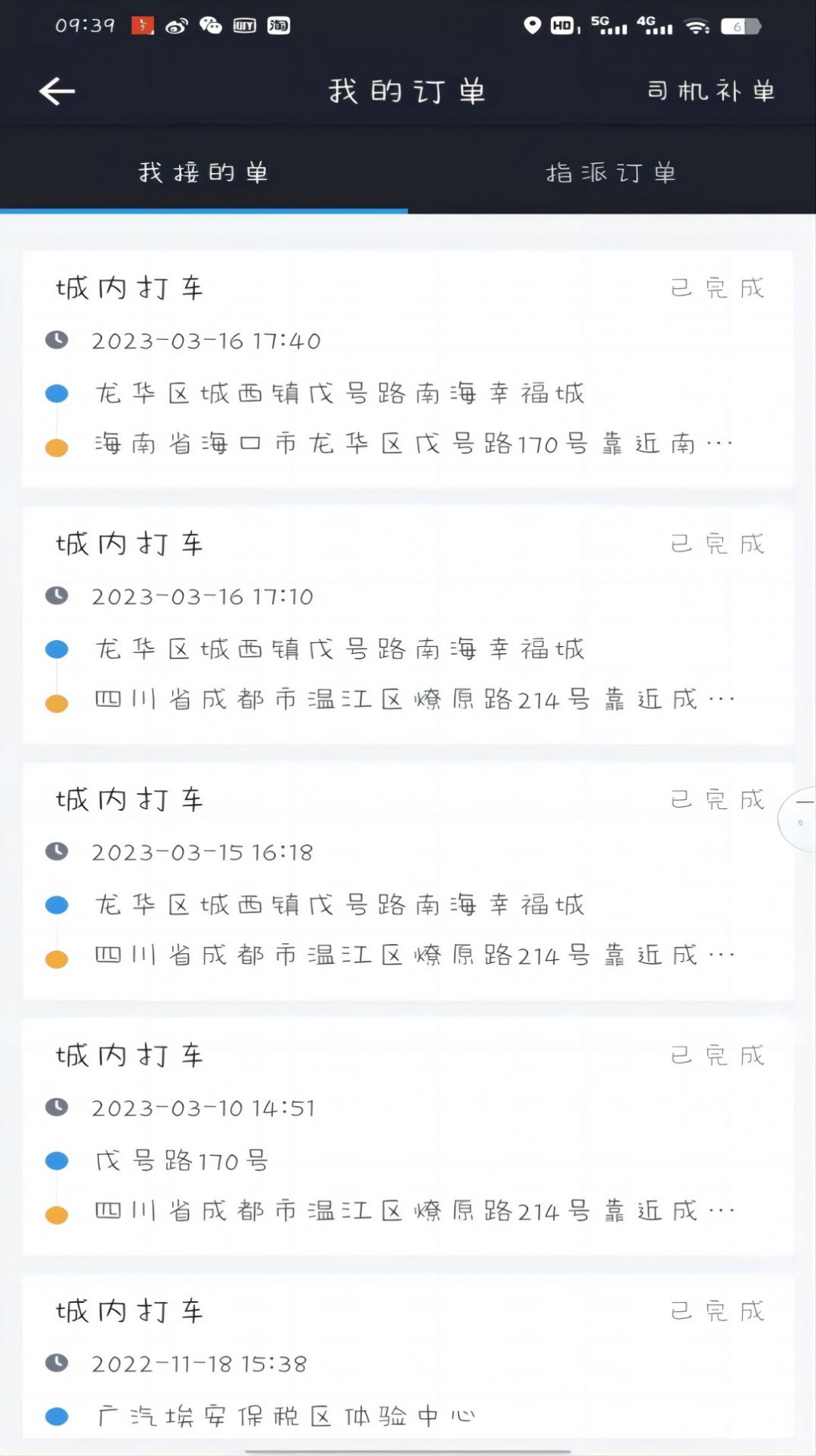The height and width of the screenshot is (1456, 816).
Task: Open the 2023-03-16 17:40 order card
Action: coord(408,366)
